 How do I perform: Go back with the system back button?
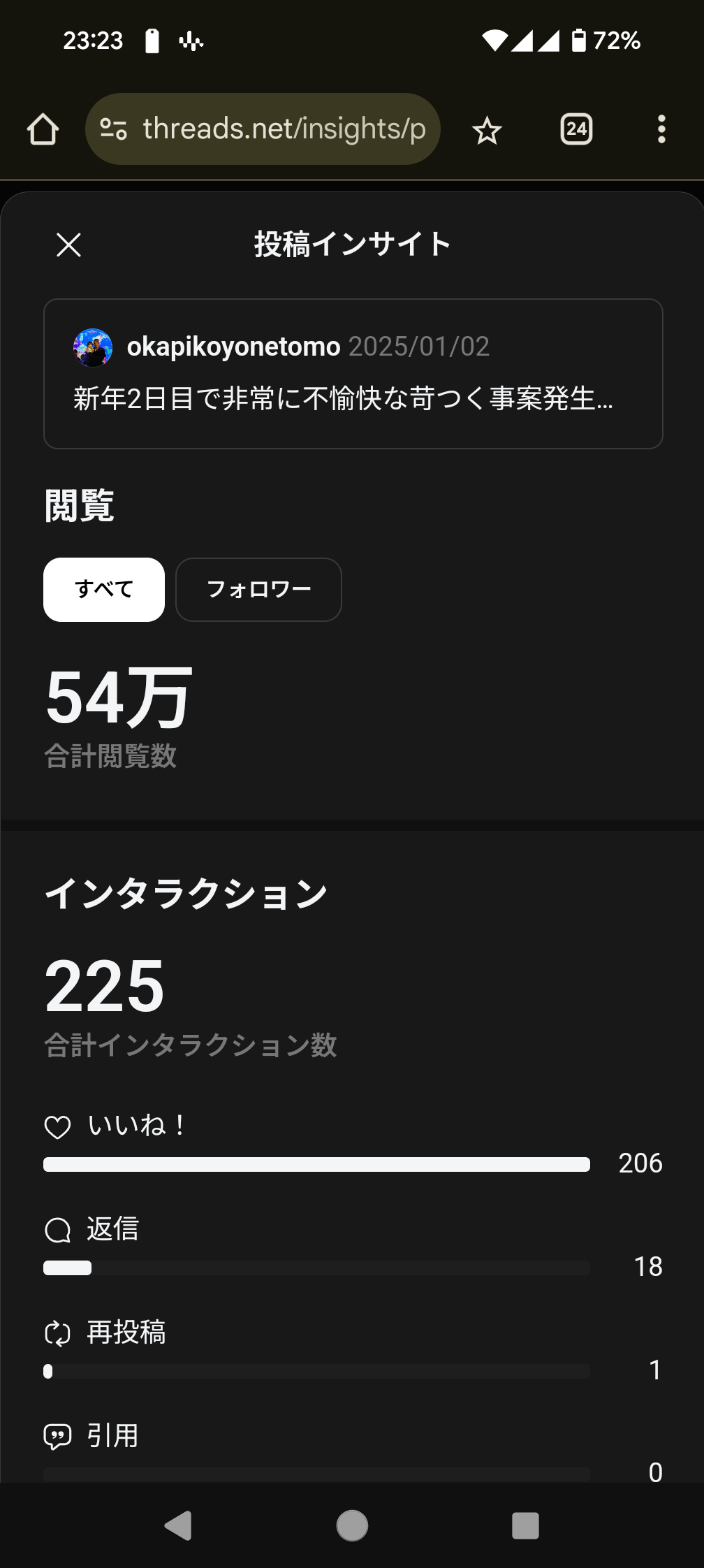coord(178,1525)
